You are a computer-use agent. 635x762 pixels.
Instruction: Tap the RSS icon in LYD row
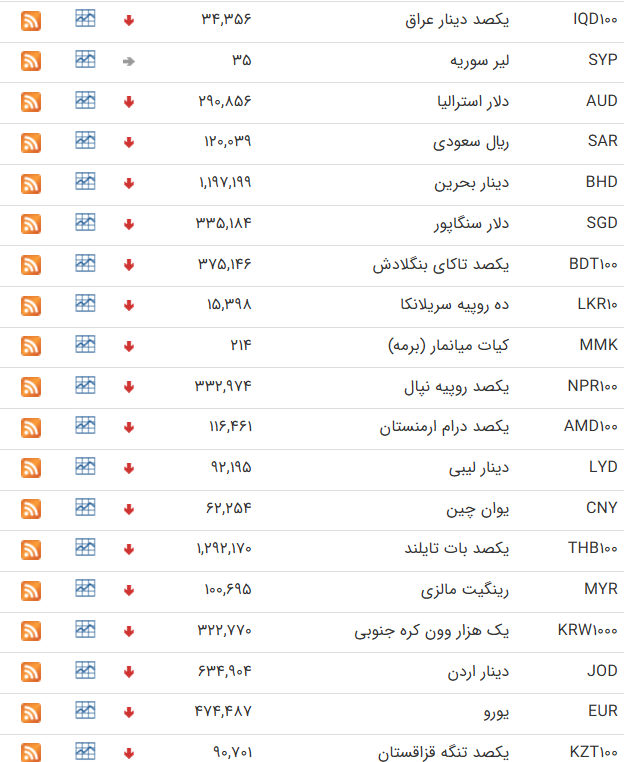click(x=31, y=469)
